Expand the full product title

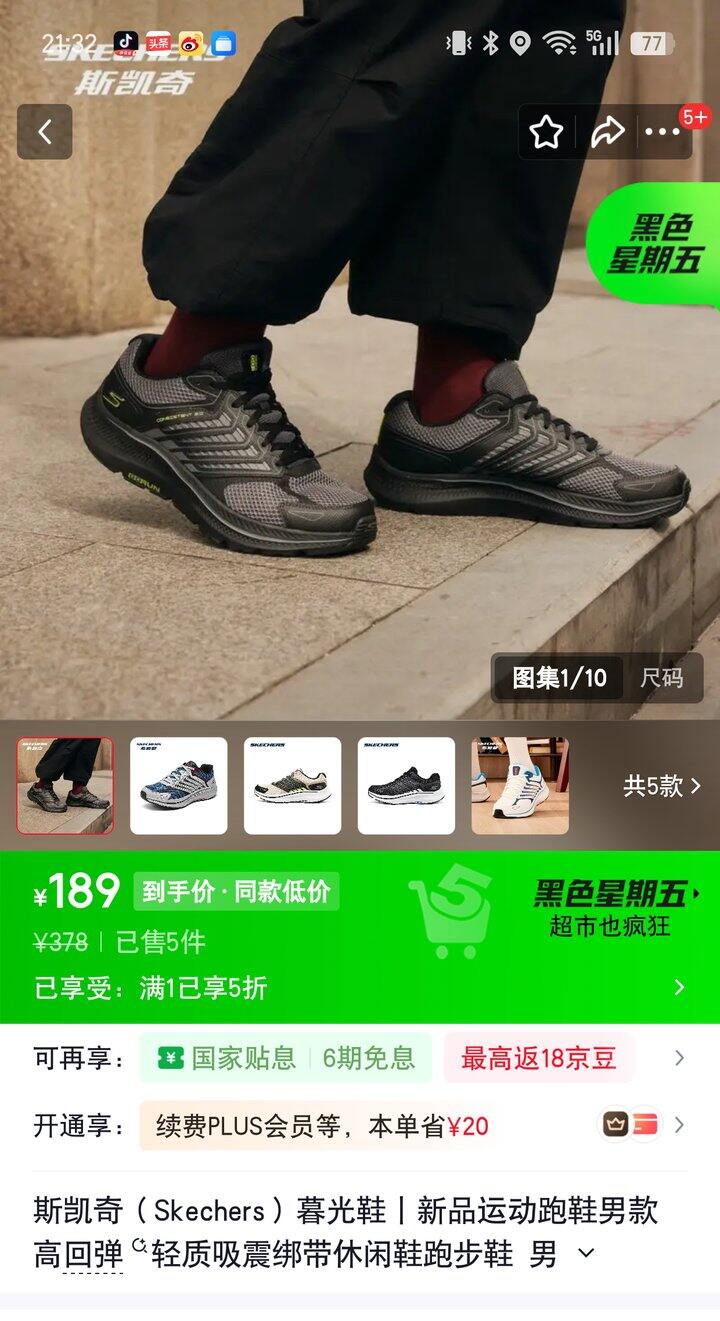(x=587, y=1253)
